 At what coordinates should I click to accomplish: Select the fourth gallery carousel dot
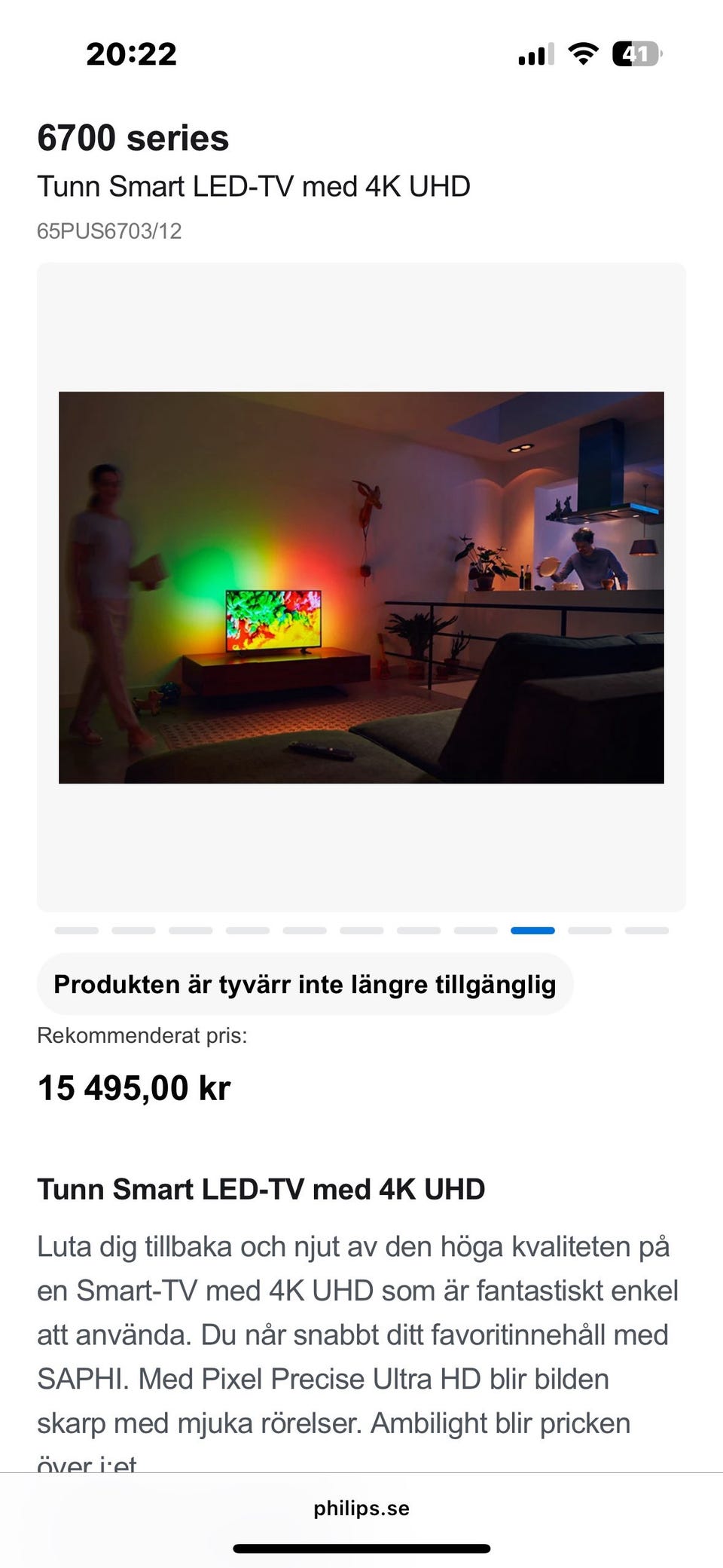249,930
